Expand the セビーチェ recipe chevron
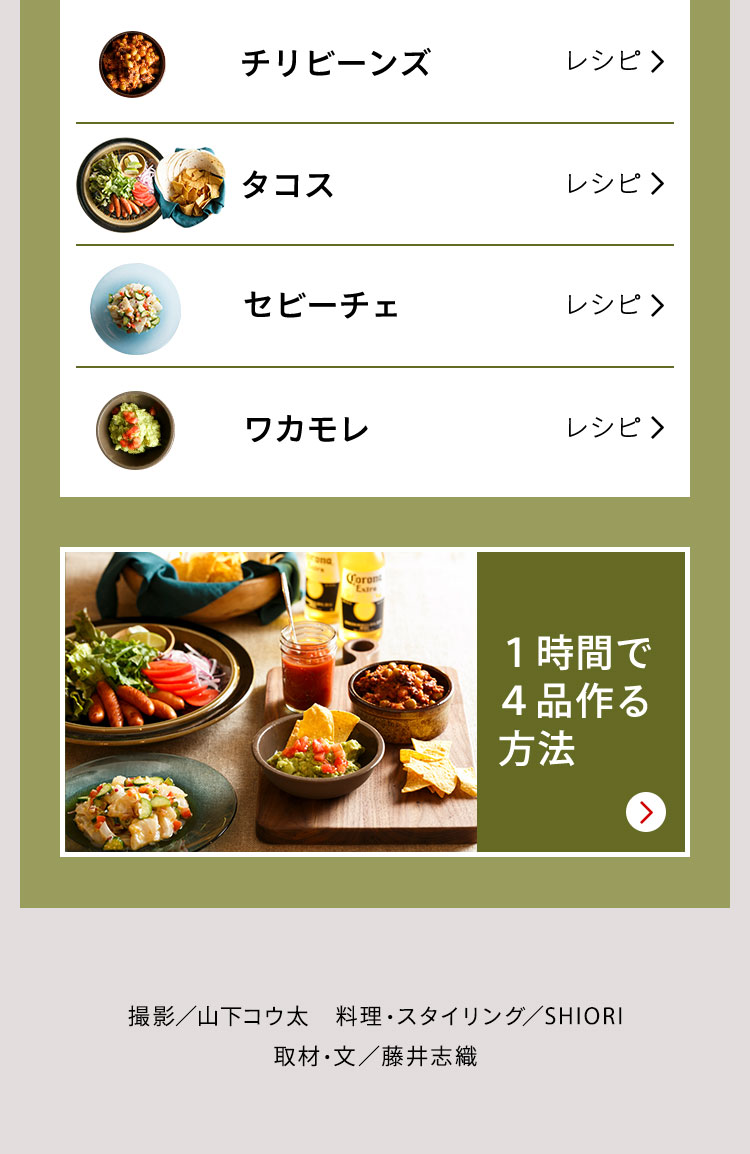 click(658, 306)
